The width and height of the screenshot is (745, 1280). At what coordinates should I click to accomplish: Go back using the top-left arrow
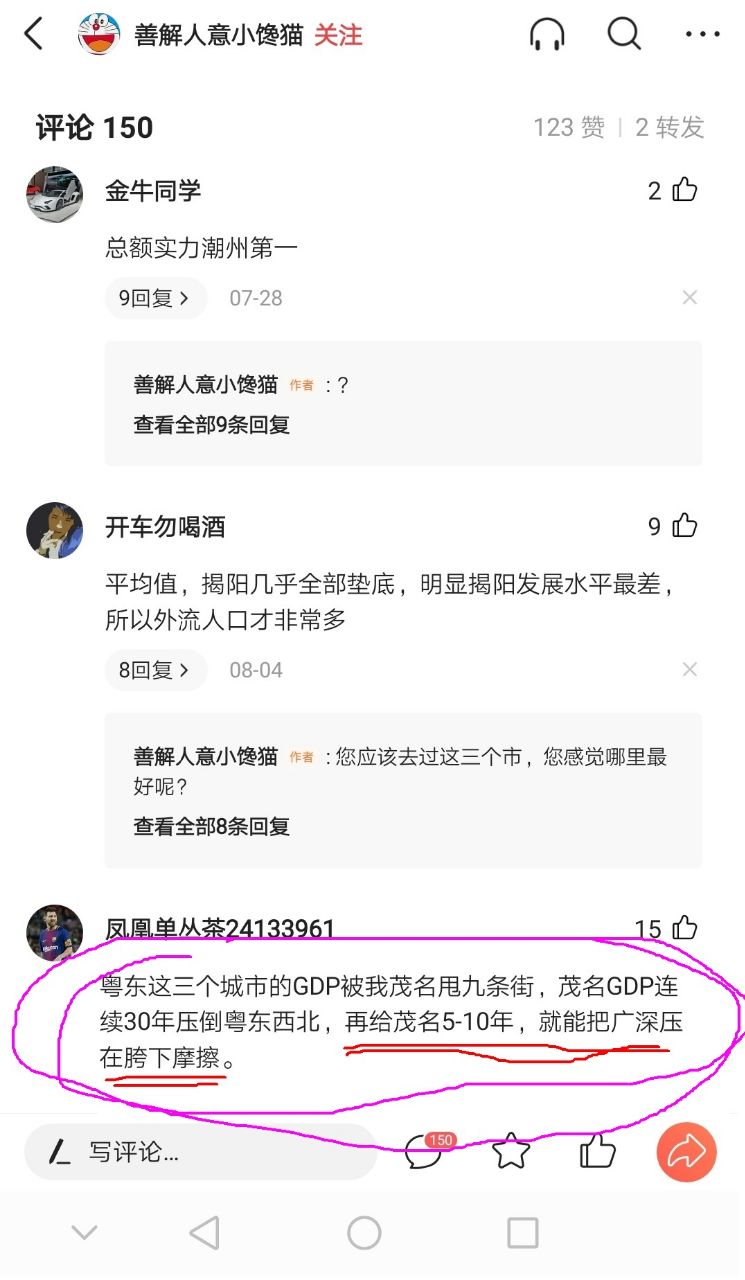pos(33,35)
